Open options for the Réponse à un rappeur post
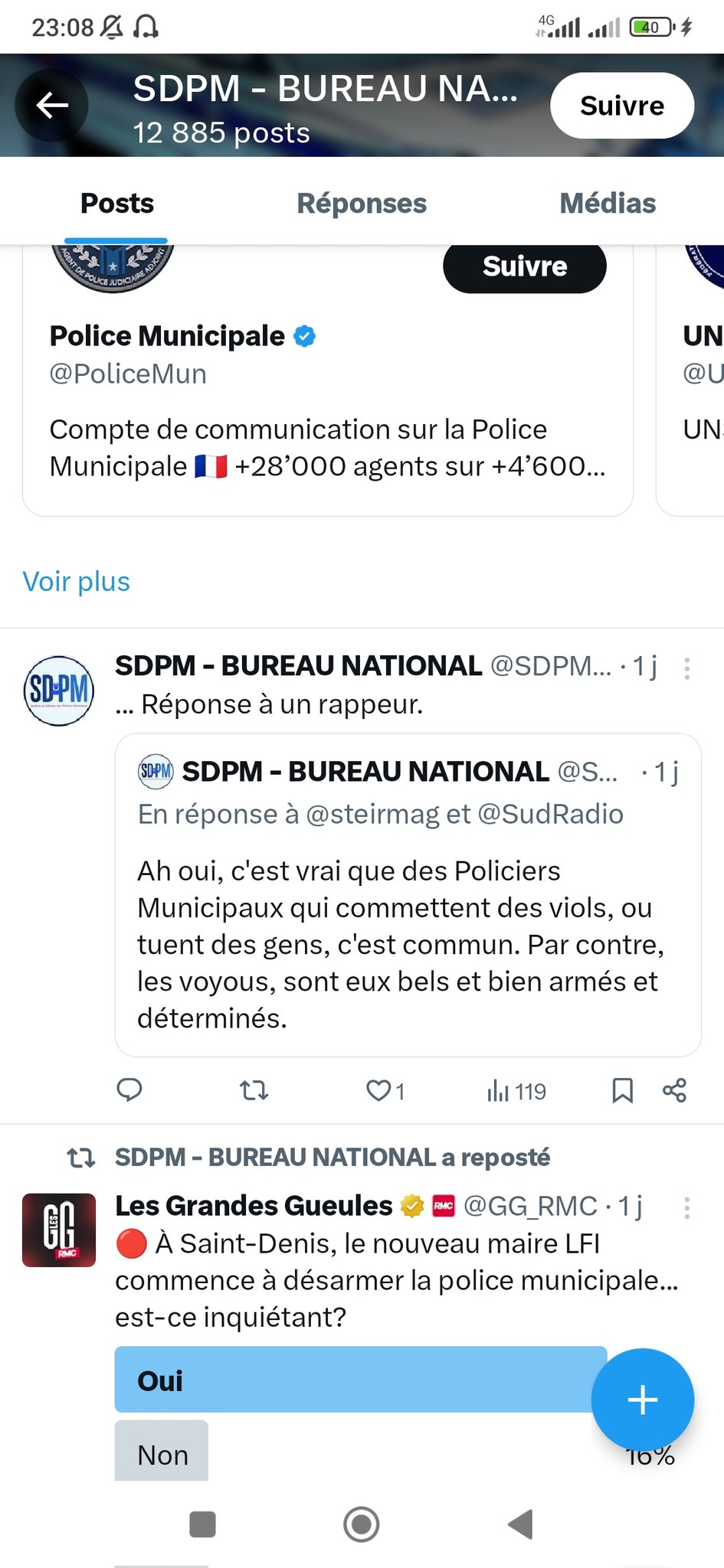The height and width of the screenshot is (1568, 724). click(686, 668)
